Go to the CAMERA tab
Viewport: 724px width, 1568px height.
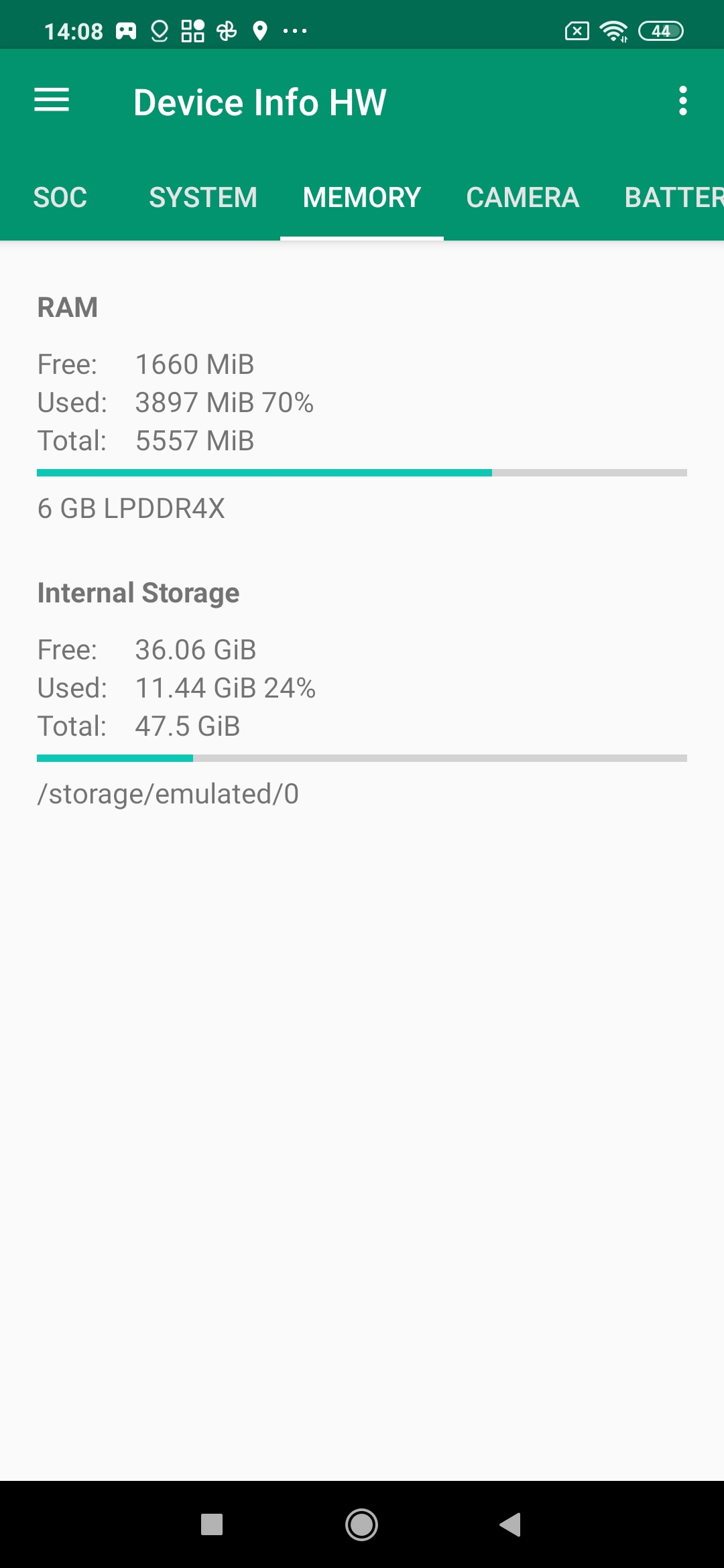tap(522, 198)
